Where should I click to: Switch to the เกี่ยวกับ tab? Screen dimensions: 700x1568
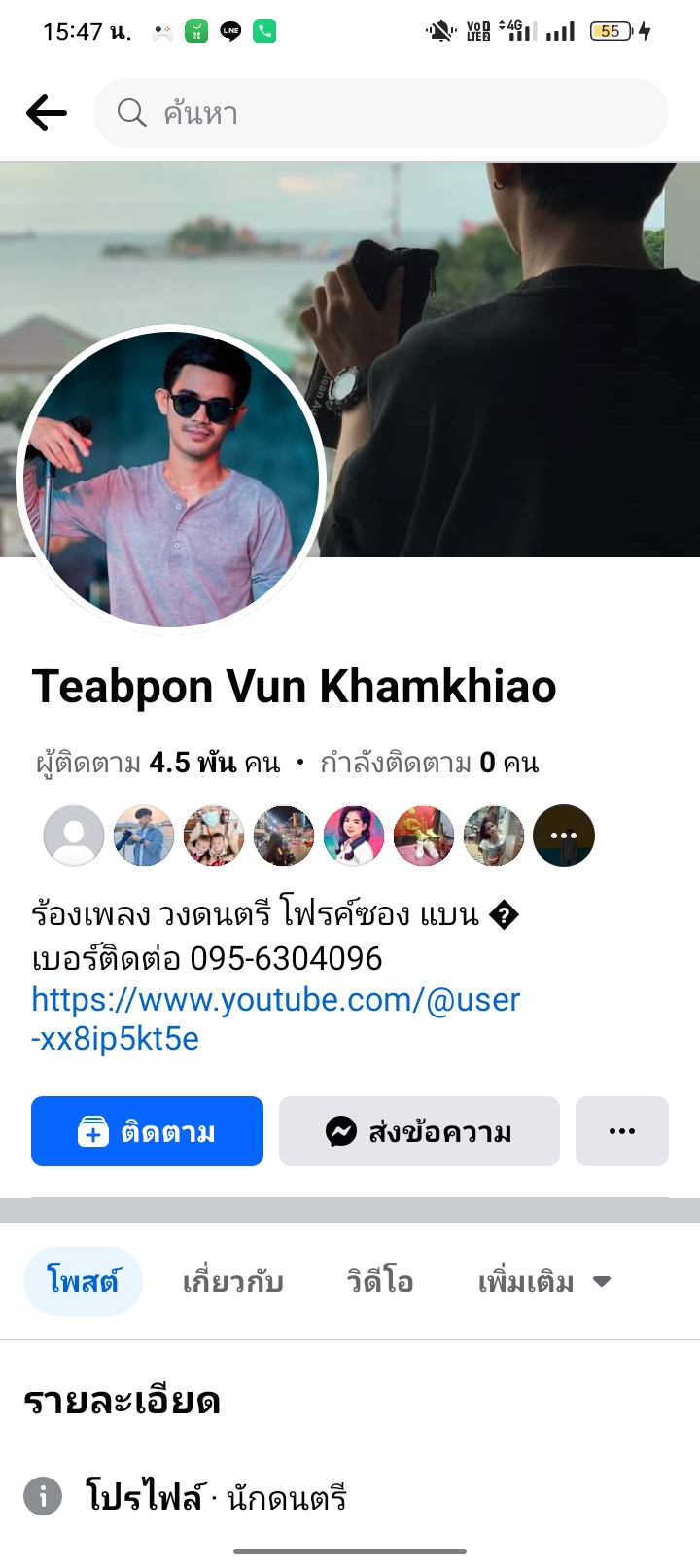233,1281
